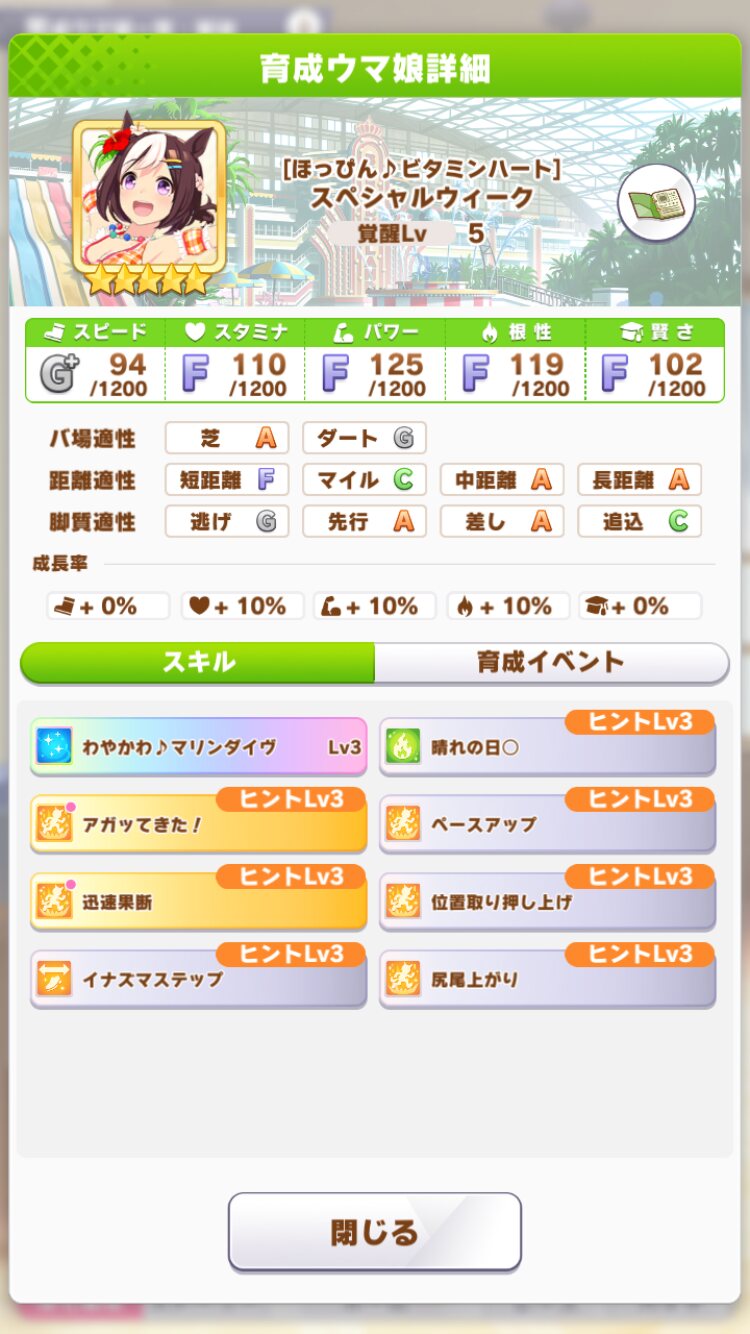The width and height of the screenshot is (750, 1334).
Task: Open the 迅速果断 skill info
Action: point(198,903)
